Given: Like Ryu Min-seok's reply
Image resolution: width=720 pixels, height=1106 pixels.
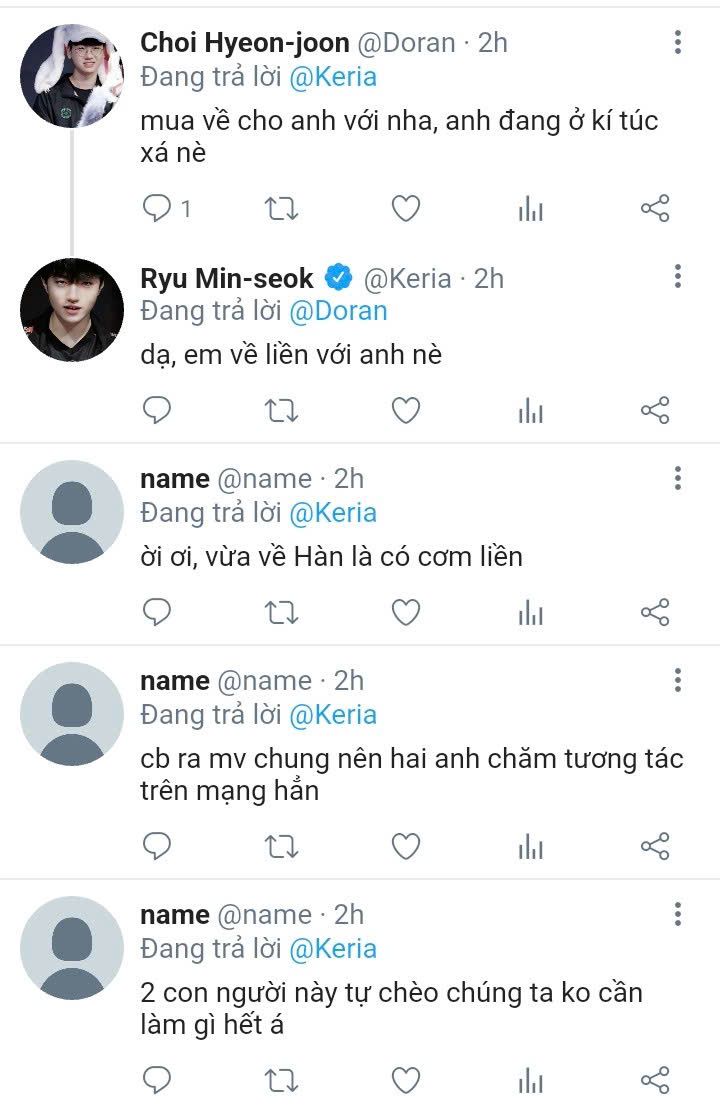Looking at the screenshot, I should tap(405, 410).
